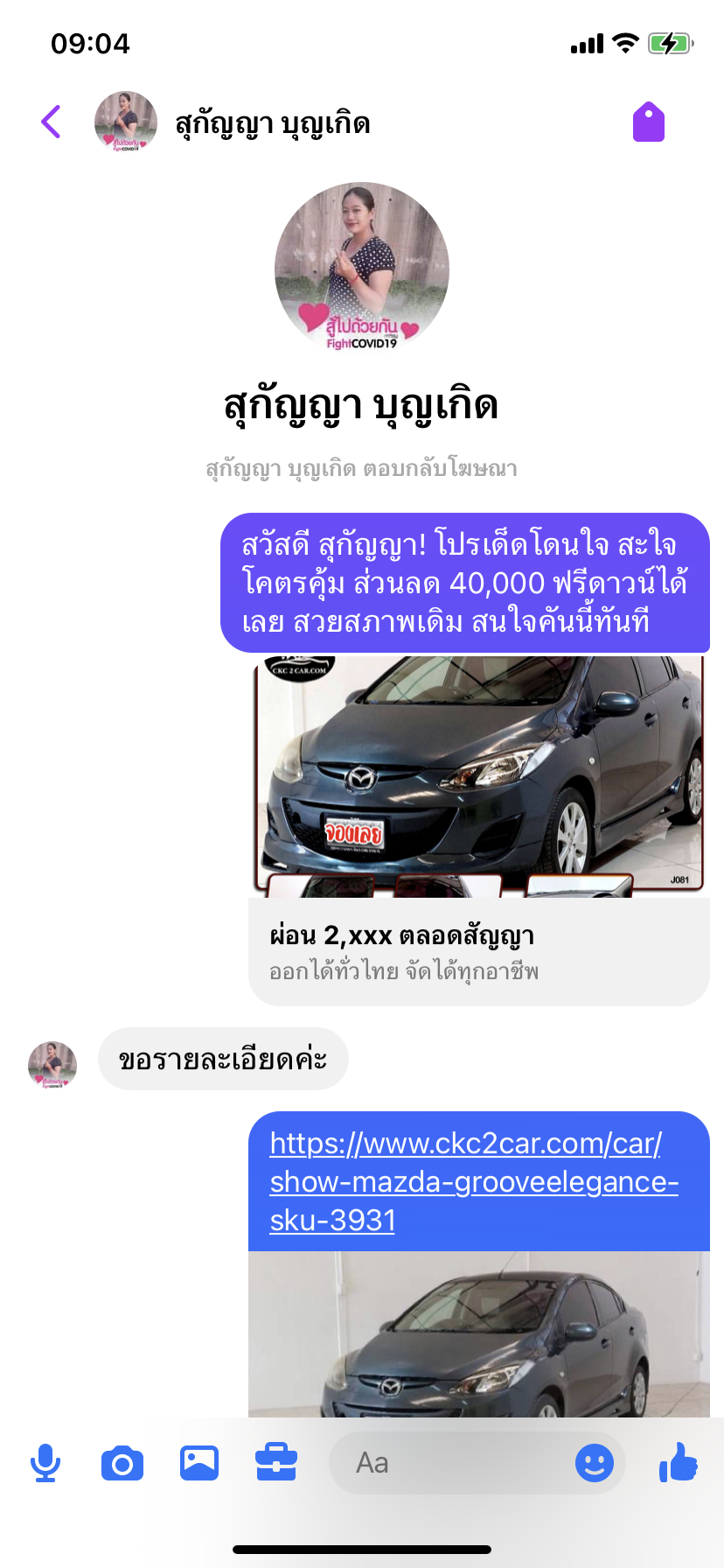Open the Mazda link preview image

(479, 1333)
